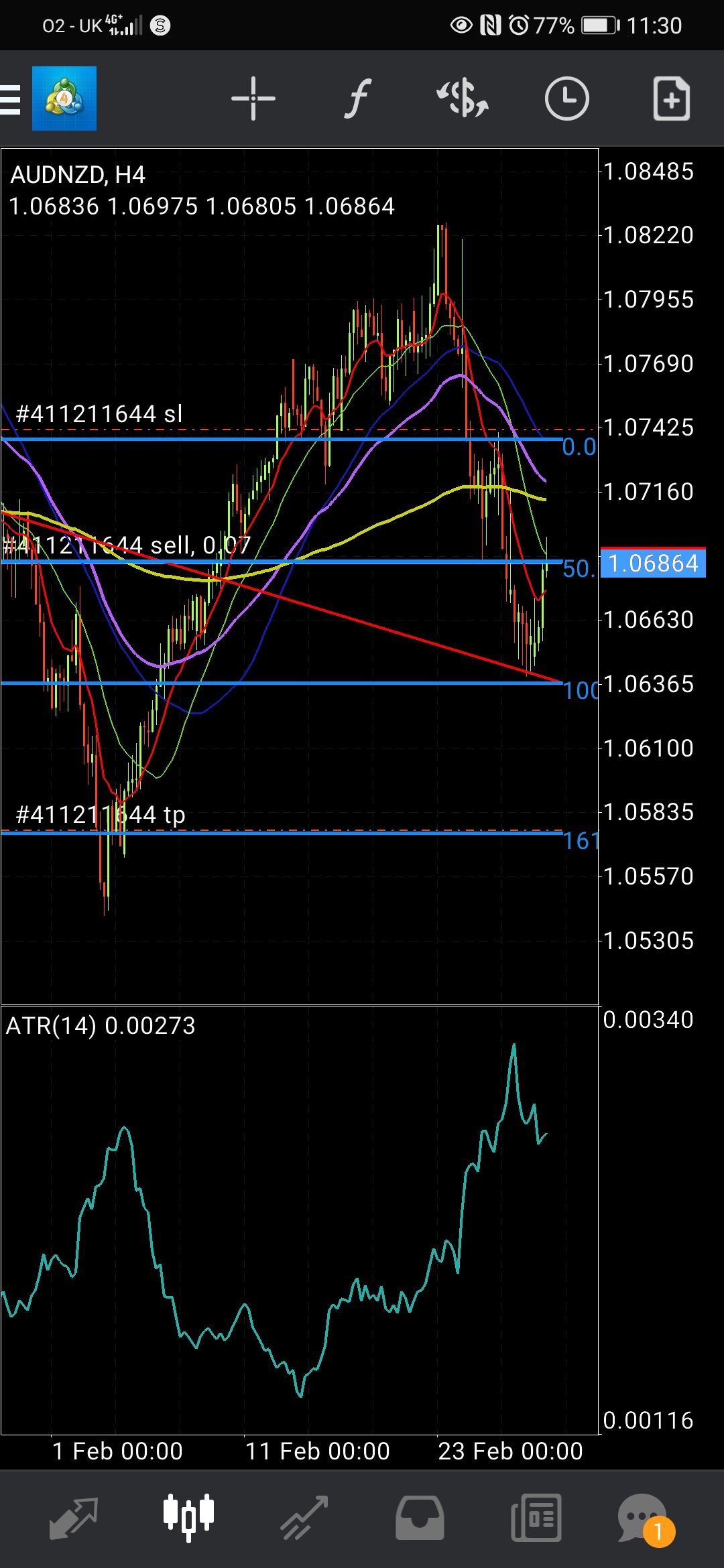724x1568 pixels.
Task: Switch to the Quotes tab
Action: tap(74, 1517)
